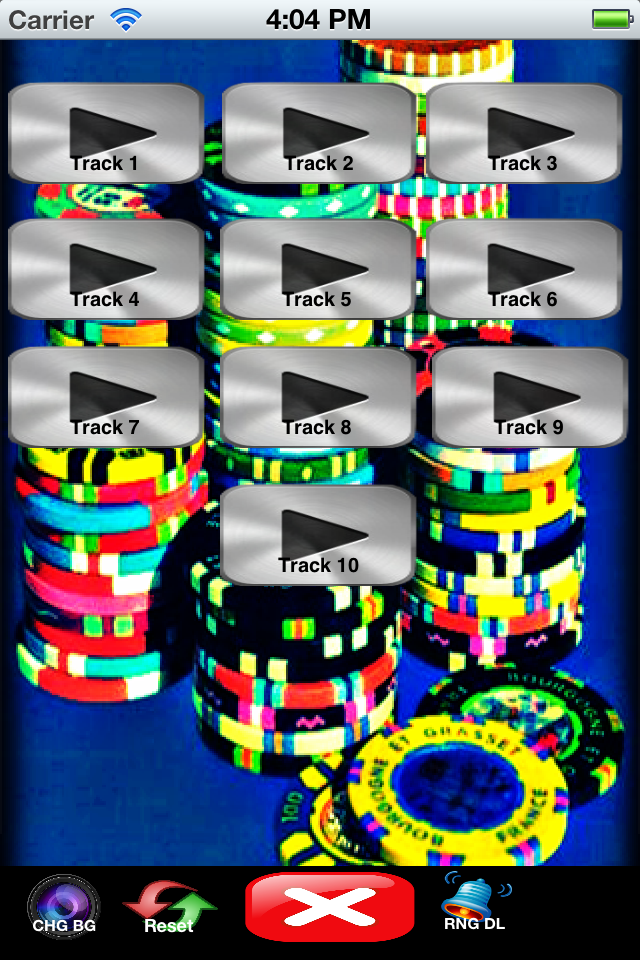The image size is (640, 960).
Task: Change background with CHG BG
Action: pos(63,907)
